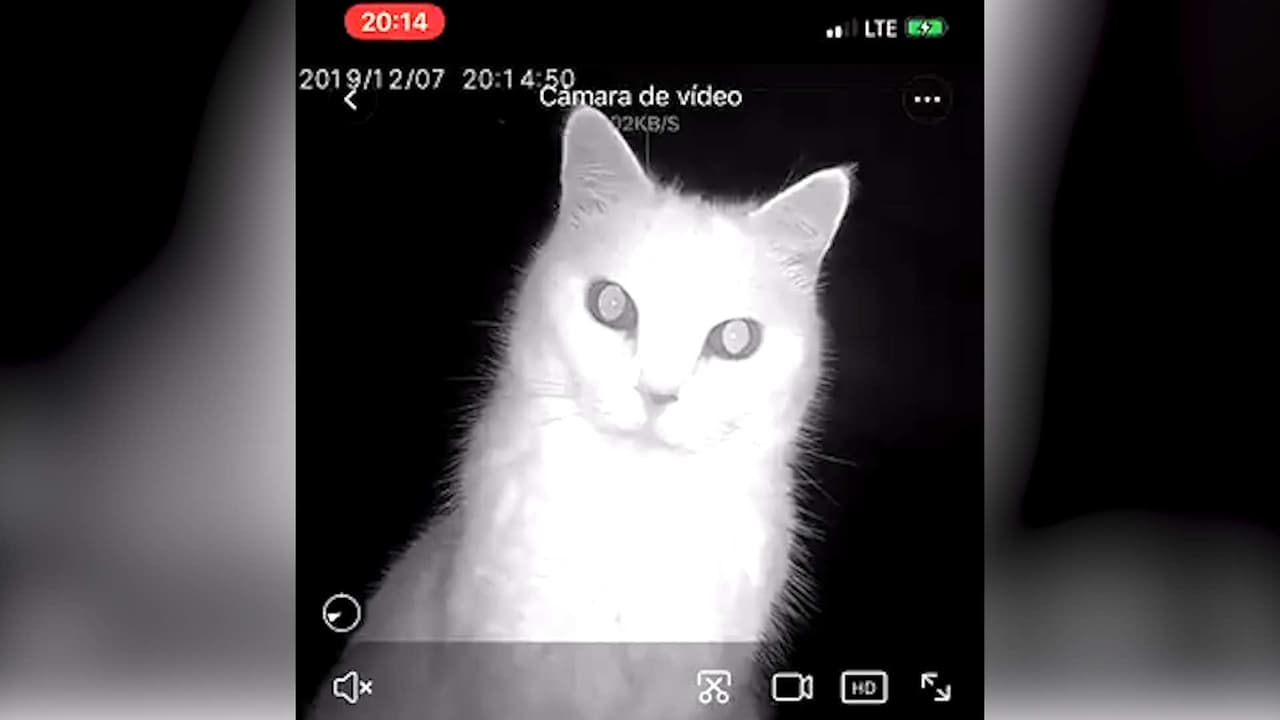This screenshot has height=720, width=1280.
Task: Tap the red recording time indicator
Action: coord(394,22)
